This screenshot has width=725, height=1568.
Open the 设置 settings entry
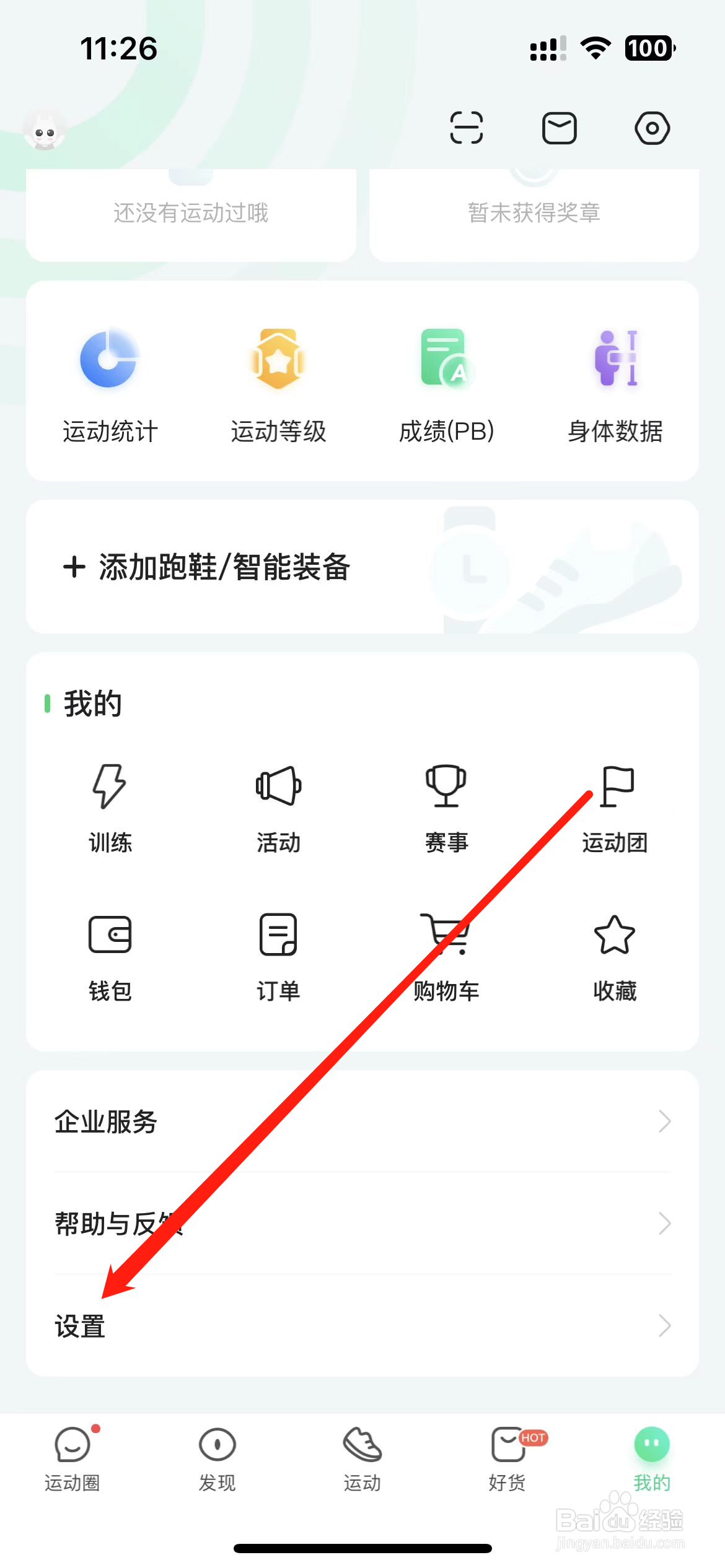coord(362,1325)
